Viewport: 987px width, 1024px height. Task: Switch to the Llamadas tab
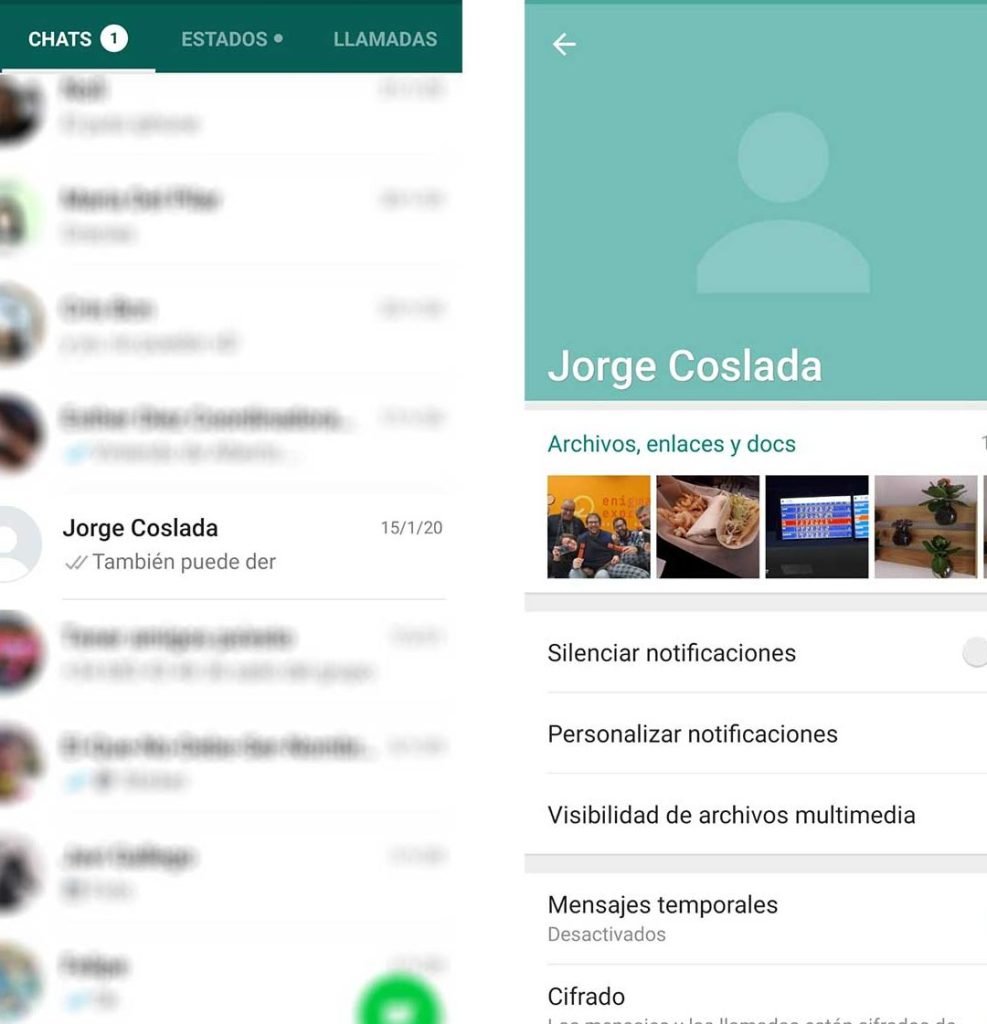pos(385,40)
